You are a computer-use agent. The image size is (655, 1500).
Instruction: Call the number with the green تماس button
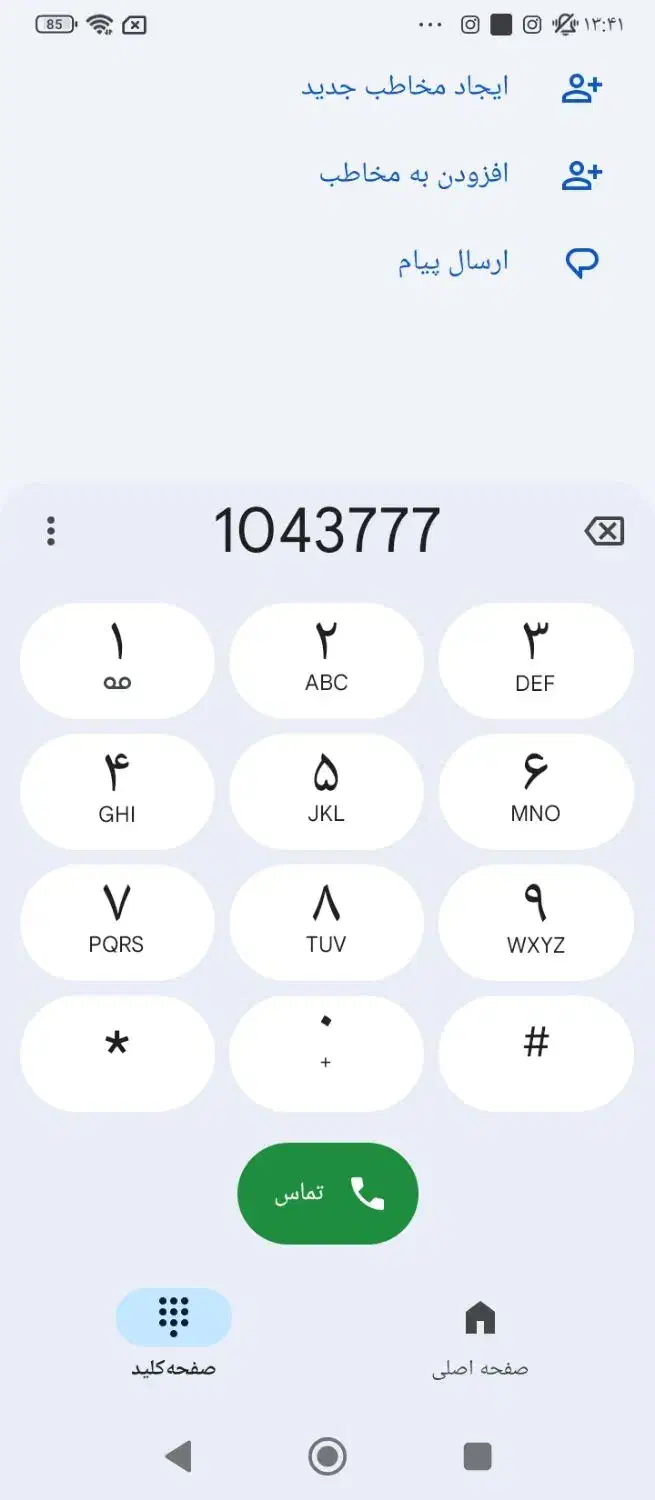click(327, 1193)
